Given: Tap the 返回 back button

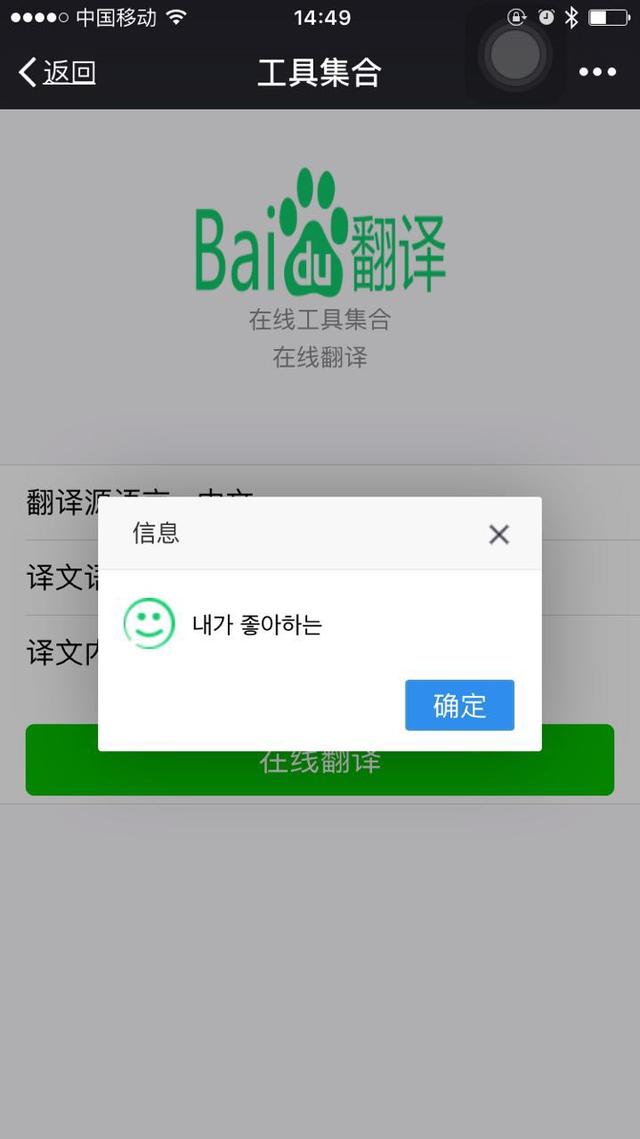Looking at the screenshot, I should coord(57,73).
